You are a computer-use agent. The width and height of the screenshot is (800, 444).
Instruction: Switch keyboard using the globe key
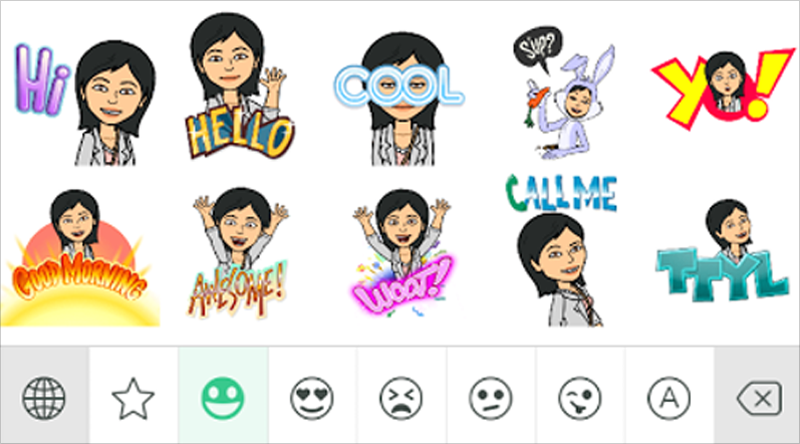click(44, 399)
